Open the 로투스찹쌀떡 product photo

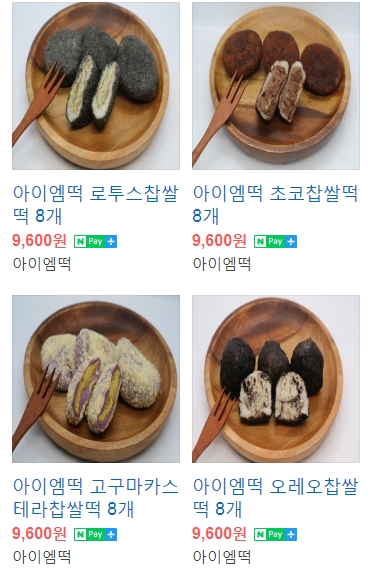(96, 86)
